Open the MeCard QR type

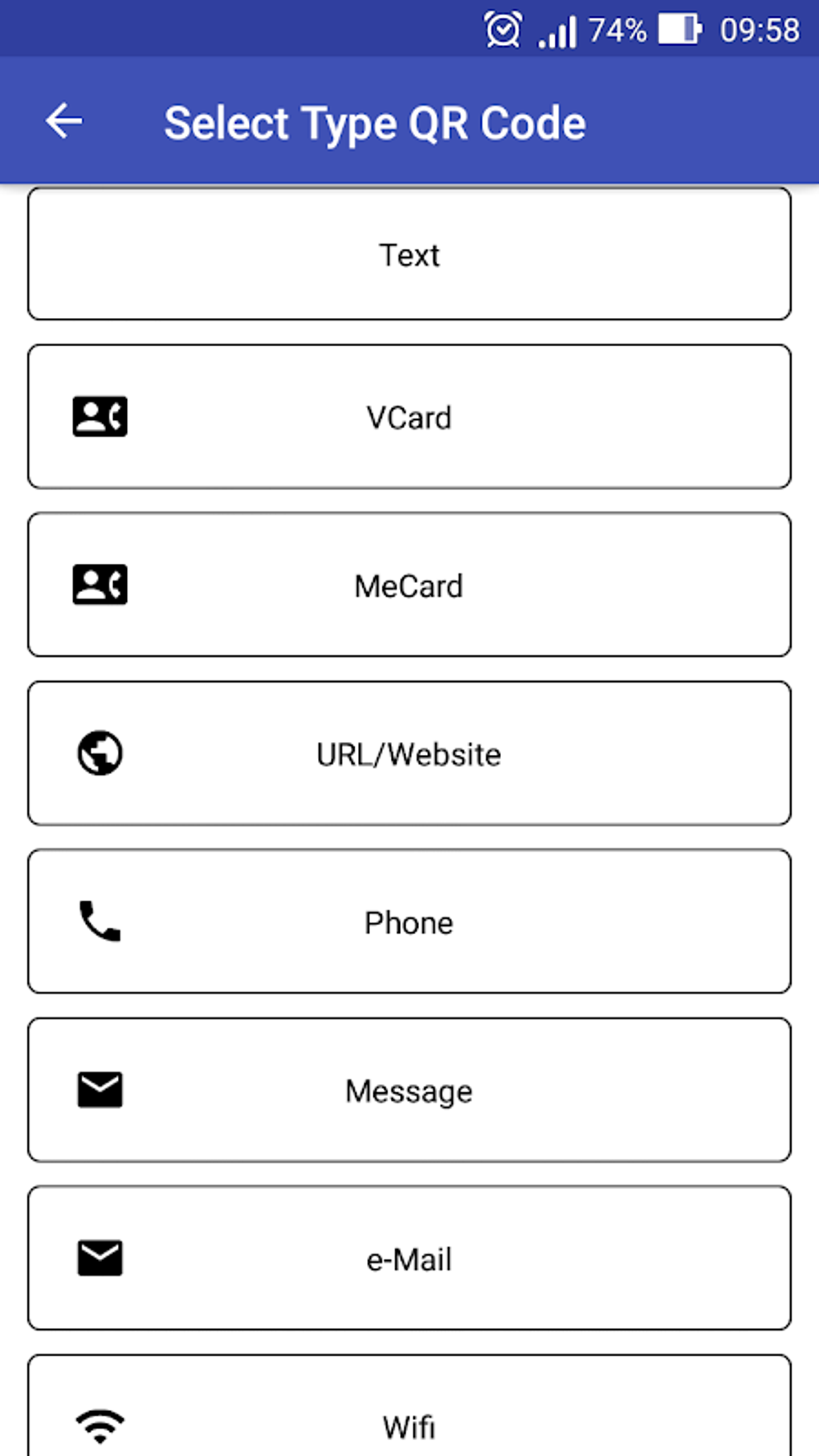(x=409, y=585)
